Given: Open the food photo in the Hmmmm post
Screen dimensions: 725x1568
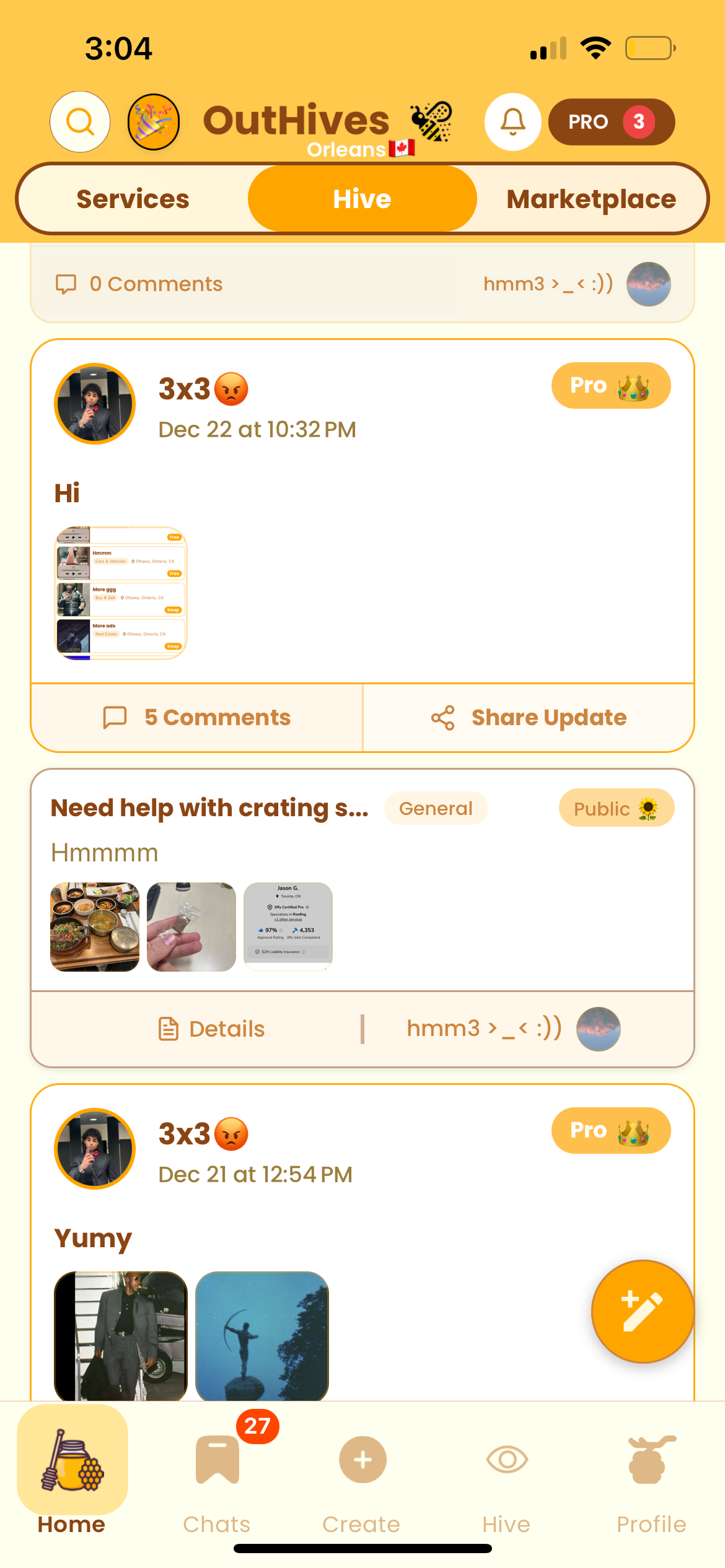Looking at the screenshot, I should [95, 927].
